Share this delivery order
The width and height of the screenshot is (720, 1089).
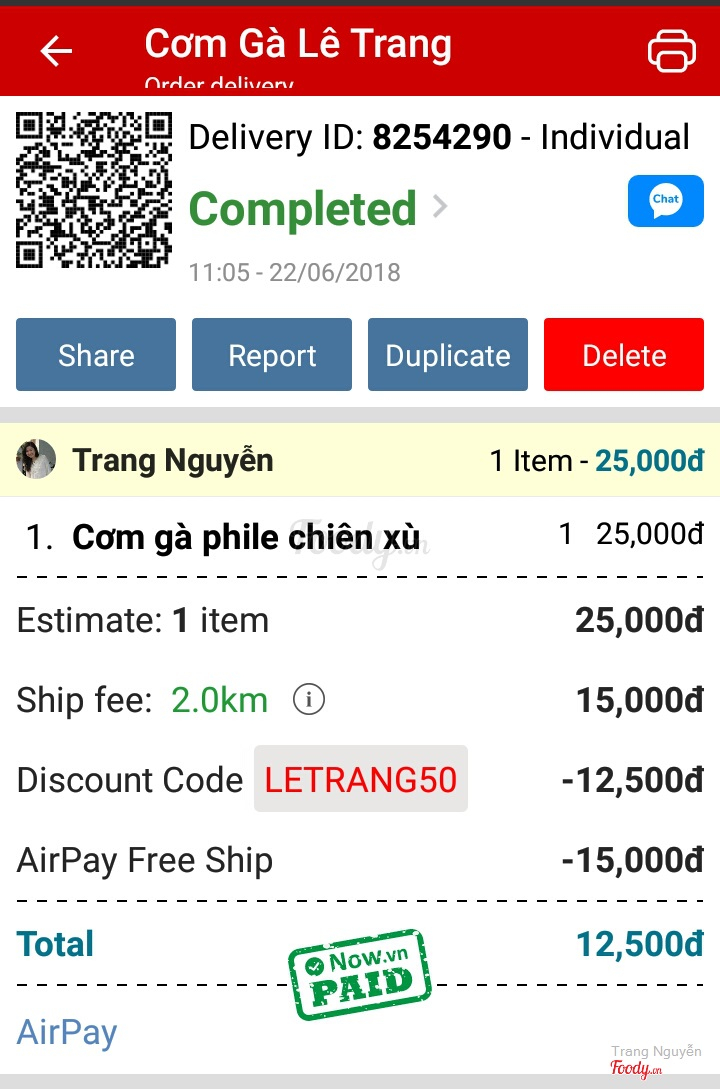96,355
